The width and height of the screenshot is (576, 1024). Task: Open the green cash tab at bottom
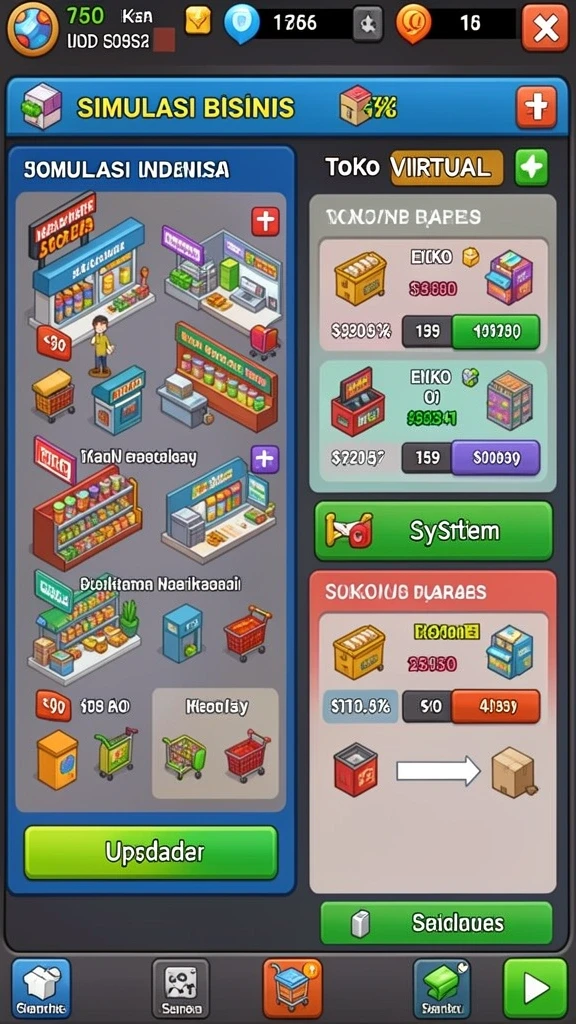coord(442,988)
